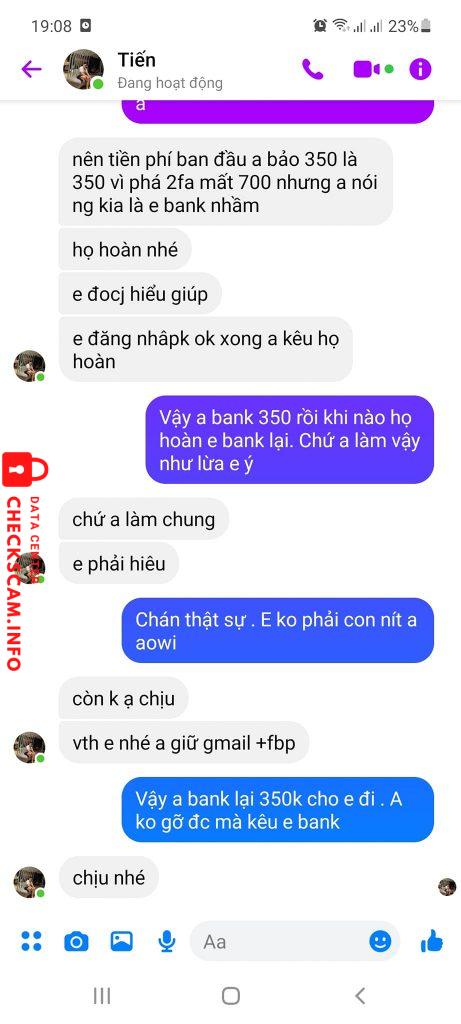This screenshot has width=461, height=1024.
Task: Open the four-dot more actions menu
Action: coord(31,941)
